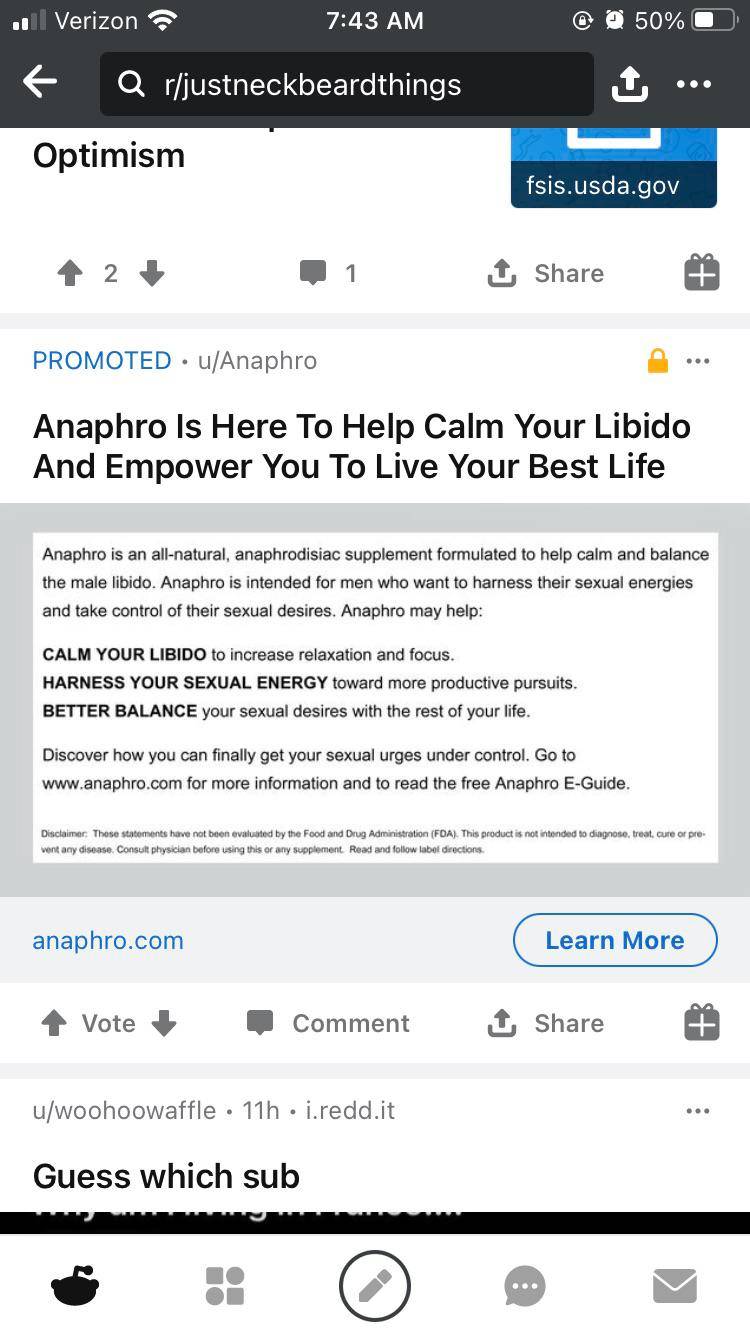Open the Communities grid icon

click(224, 1286)
